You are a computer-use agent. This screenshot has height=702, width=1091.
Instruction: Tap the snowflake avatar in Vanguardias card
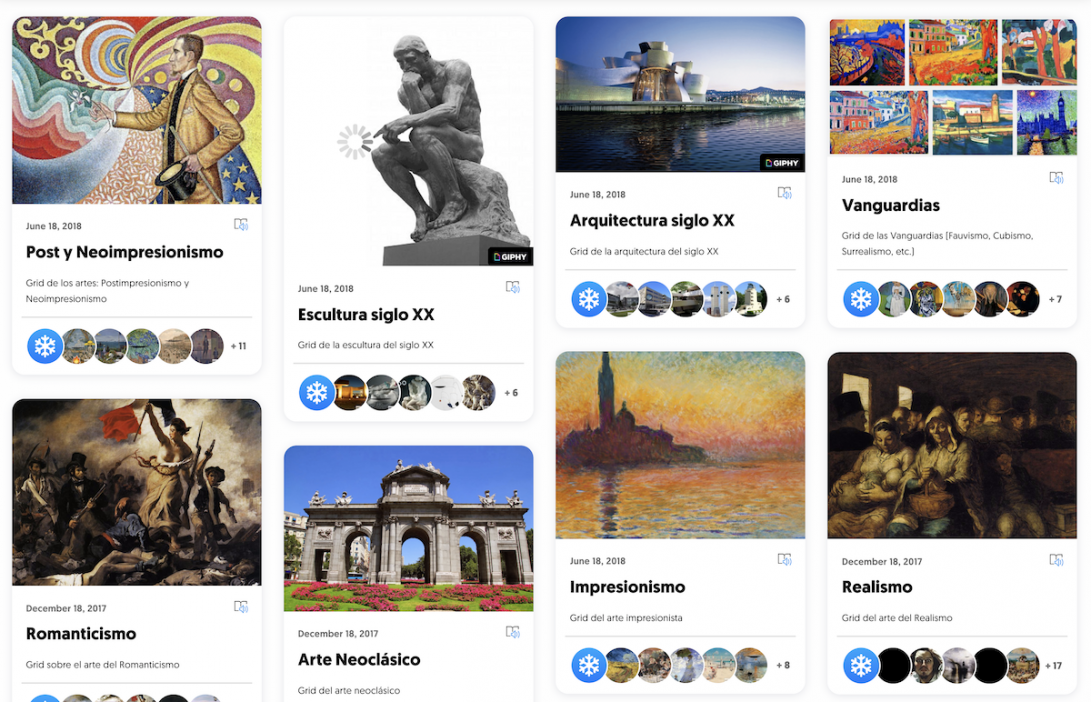(x=860, y=299)
